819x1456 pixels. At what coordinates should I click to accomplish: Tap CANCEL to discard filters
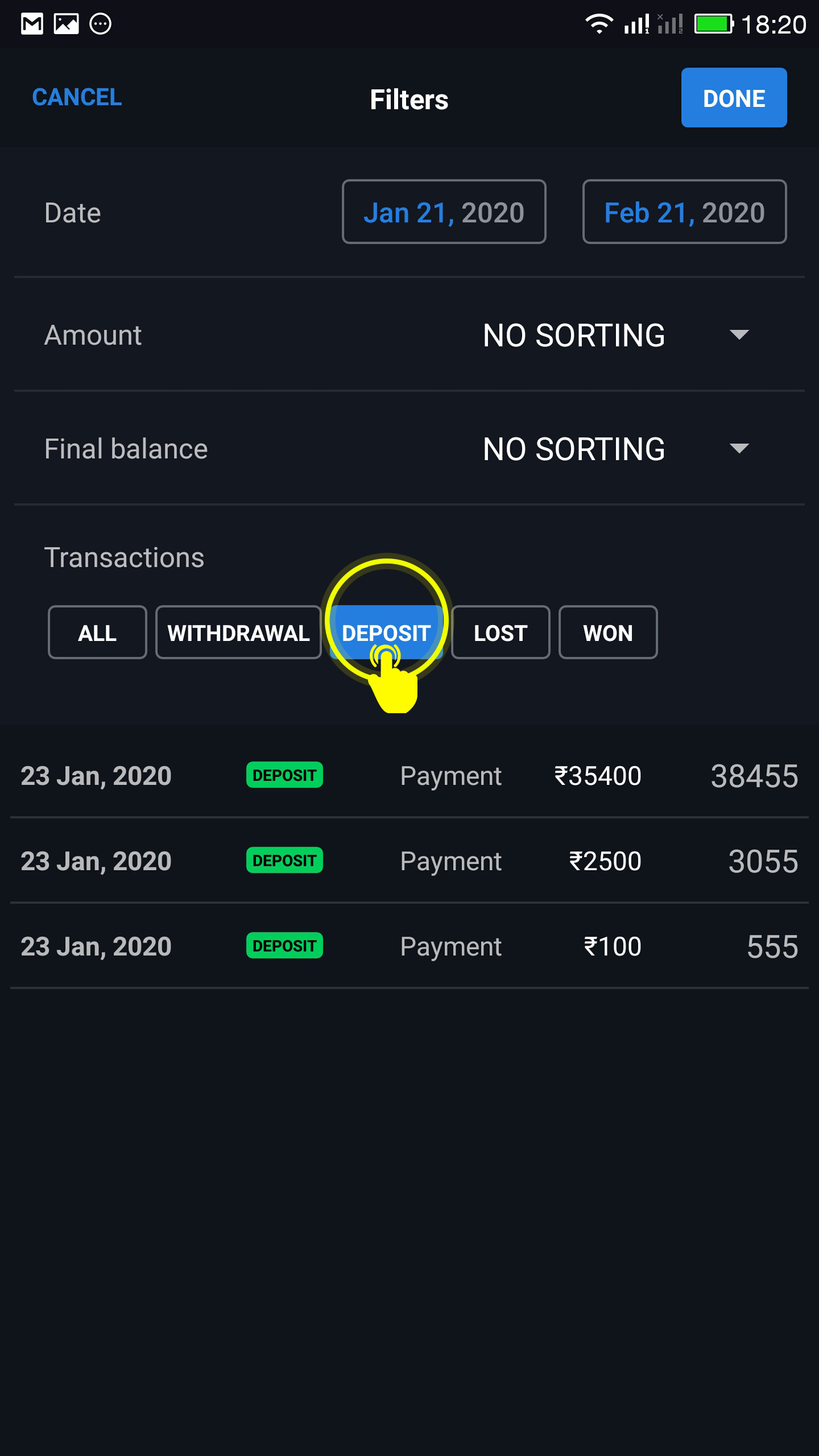click(x=77, y=97)
